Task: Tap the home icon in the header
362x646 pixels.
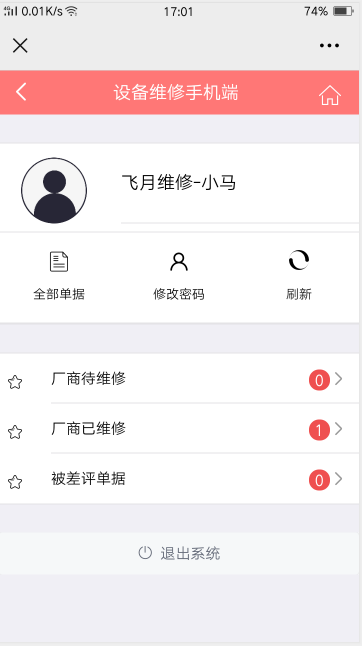Action: [330, 95]
